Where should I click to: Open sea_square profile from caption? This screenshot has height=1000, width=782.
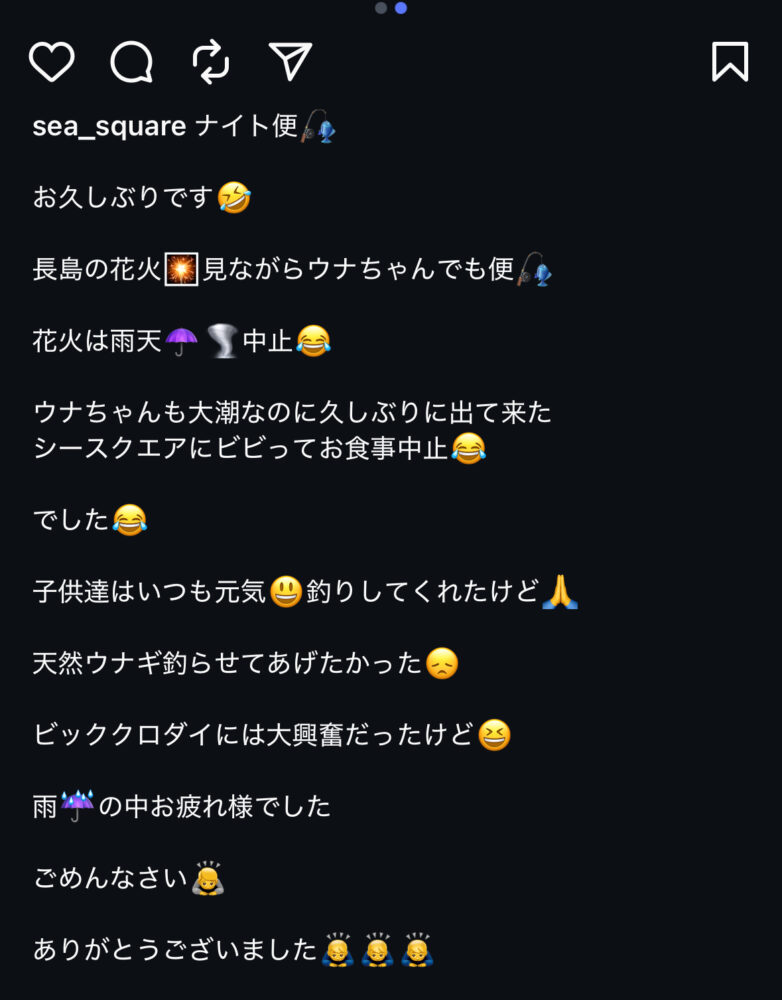click(109, 126)
